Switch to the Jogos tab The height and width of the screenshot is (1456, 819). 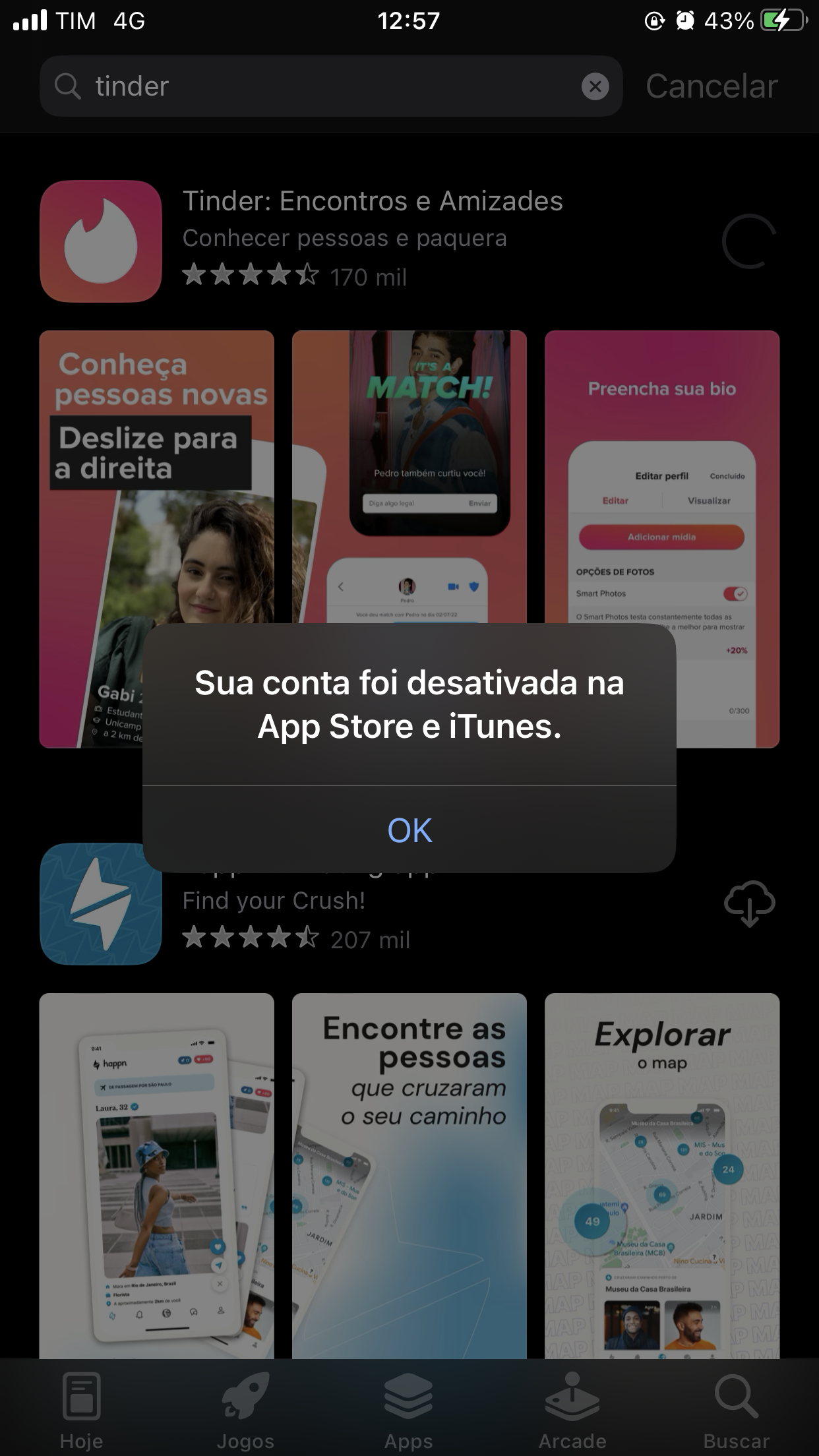click(245, 1411)
